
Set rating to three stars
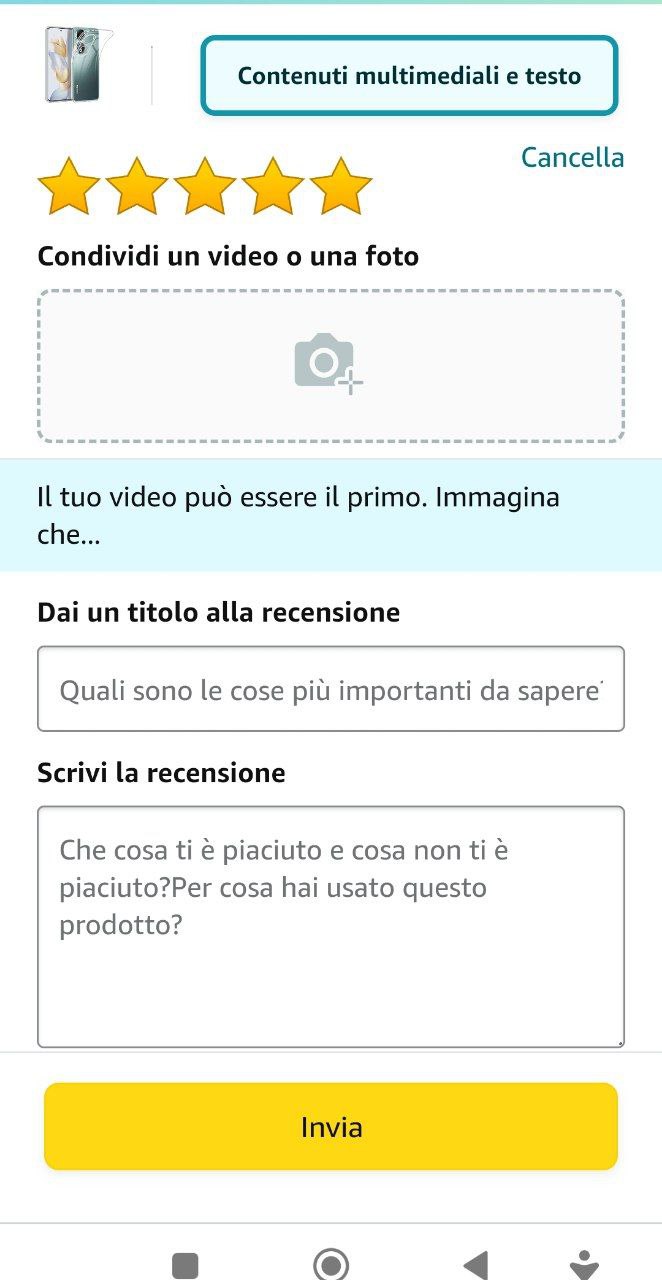[205, 186]
